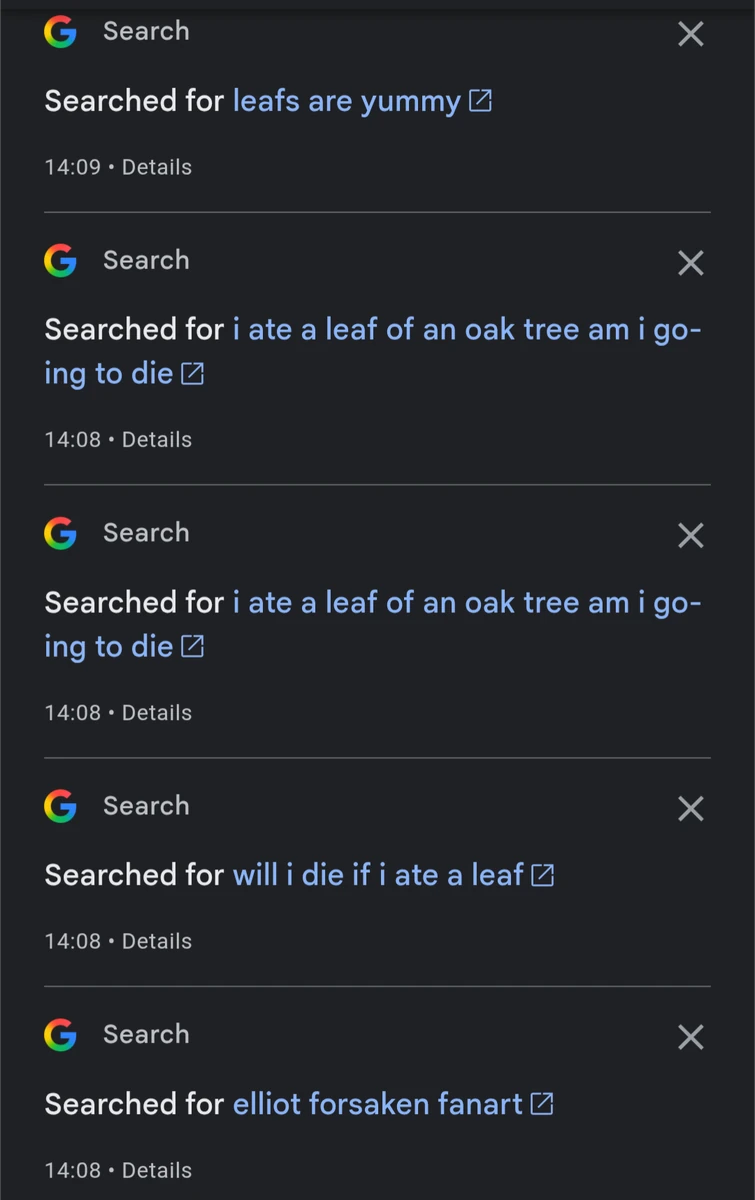The width and height of the screenshot is (755, 1200).
Task: Click the Google logo next to 'will i die if i ate a leaf'
Action: (60, 806)
